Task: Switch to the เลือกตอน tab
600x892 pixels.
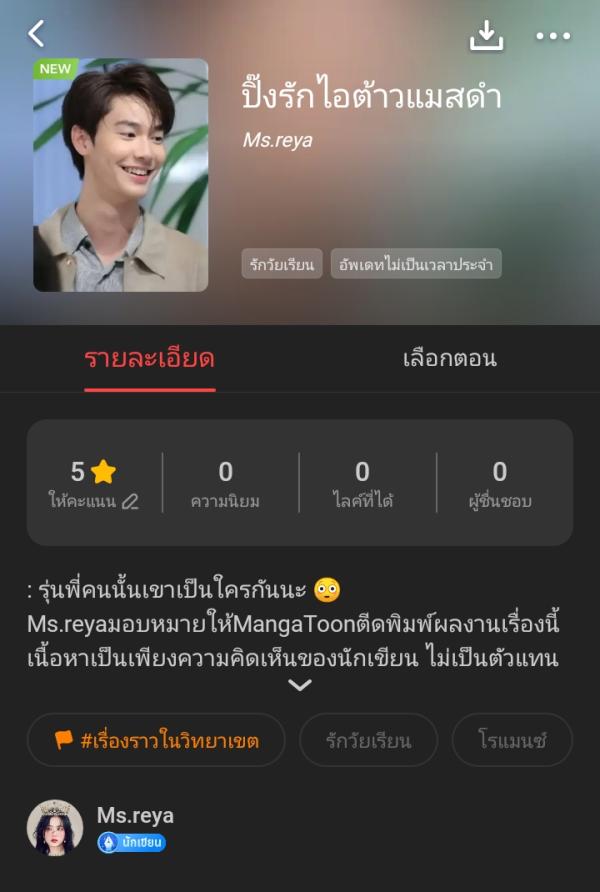Action: (449, 359)
